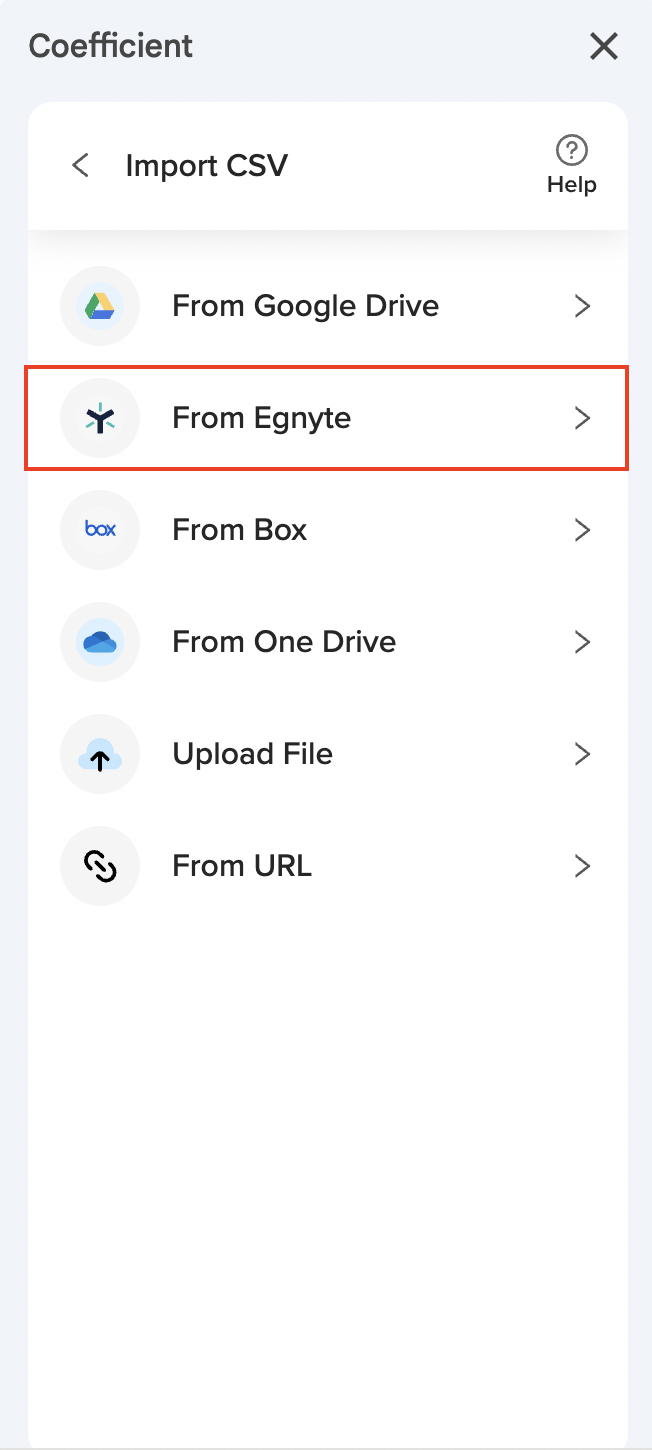Image resolution: width=652 pixels, height=1450 pixels.
Task: Open the From Box option
Action: [x=326, y=530]
